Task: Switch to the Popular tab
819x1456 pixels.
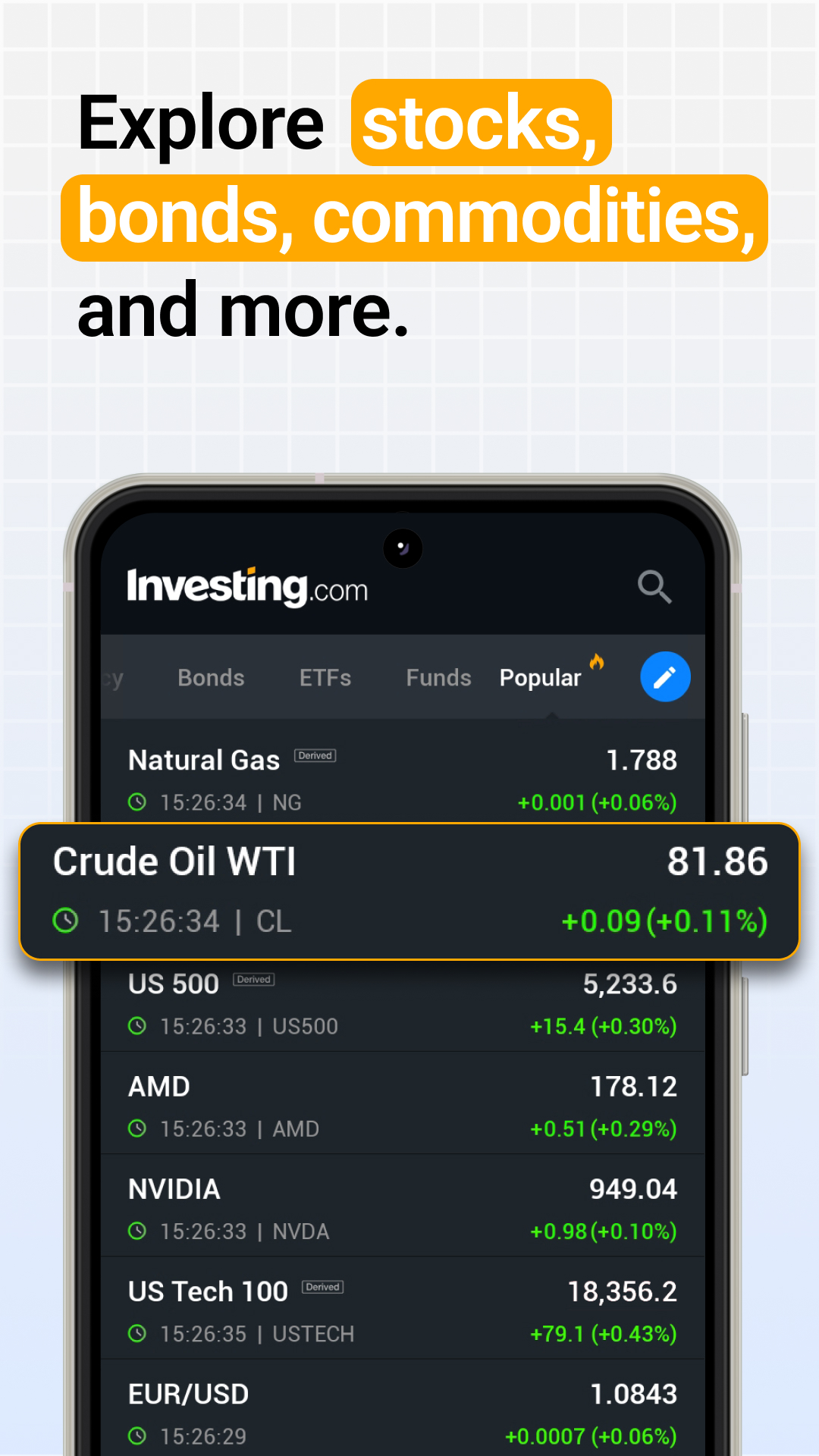Action: coord(541,677)
